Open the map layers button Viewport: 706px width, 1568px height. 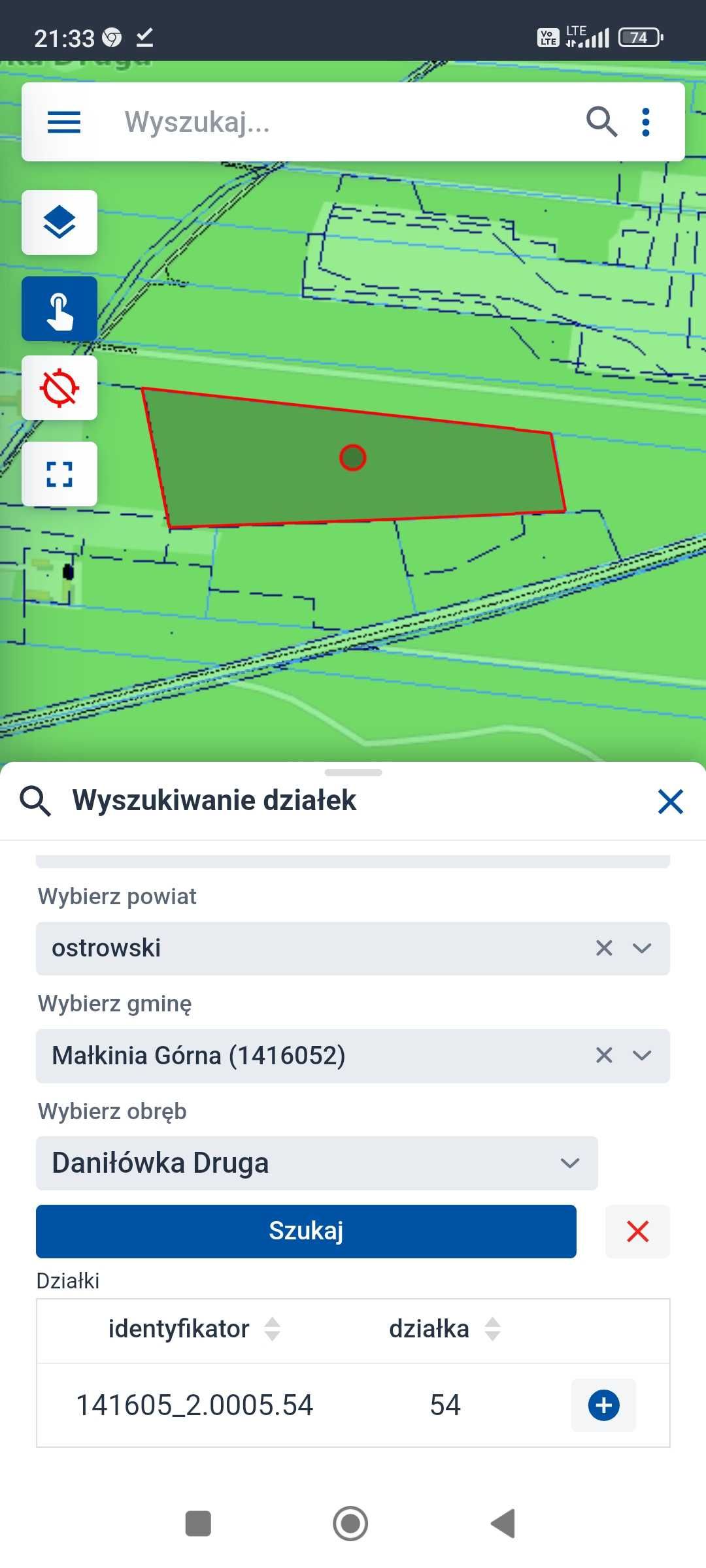(59, 223)
